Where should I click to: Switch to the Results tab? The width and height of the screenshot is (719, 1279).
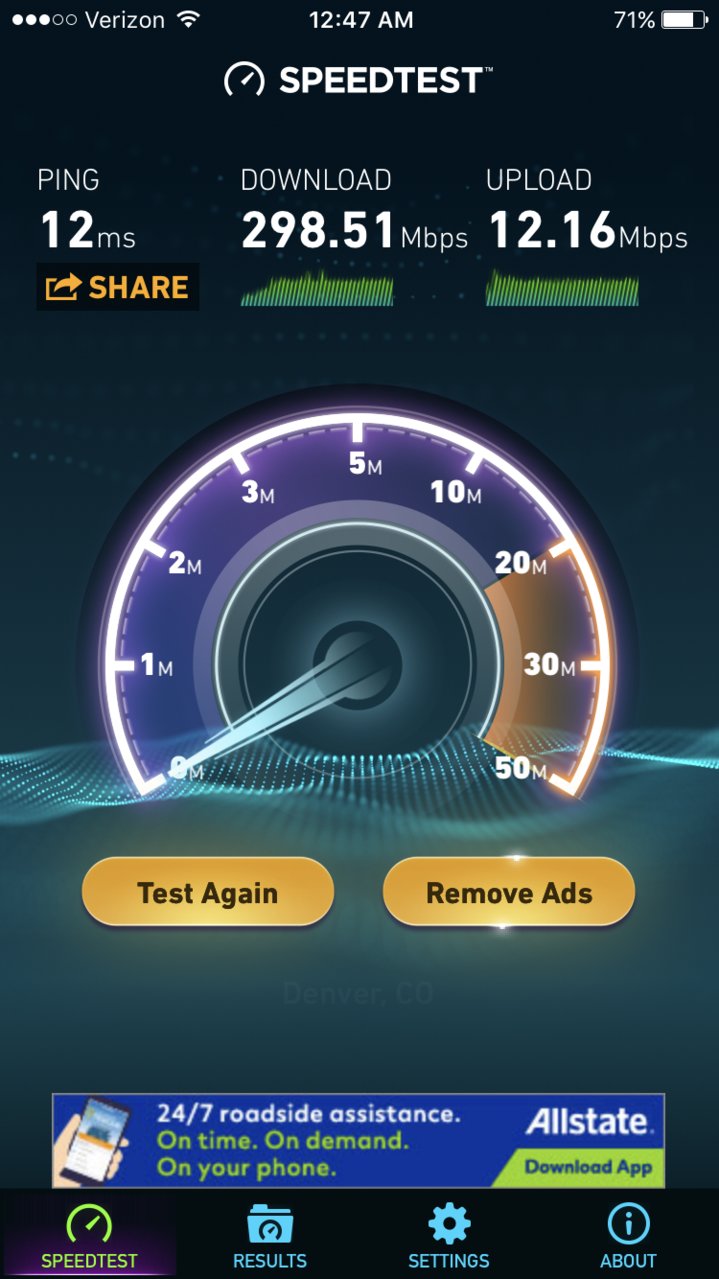(269, 1236)
